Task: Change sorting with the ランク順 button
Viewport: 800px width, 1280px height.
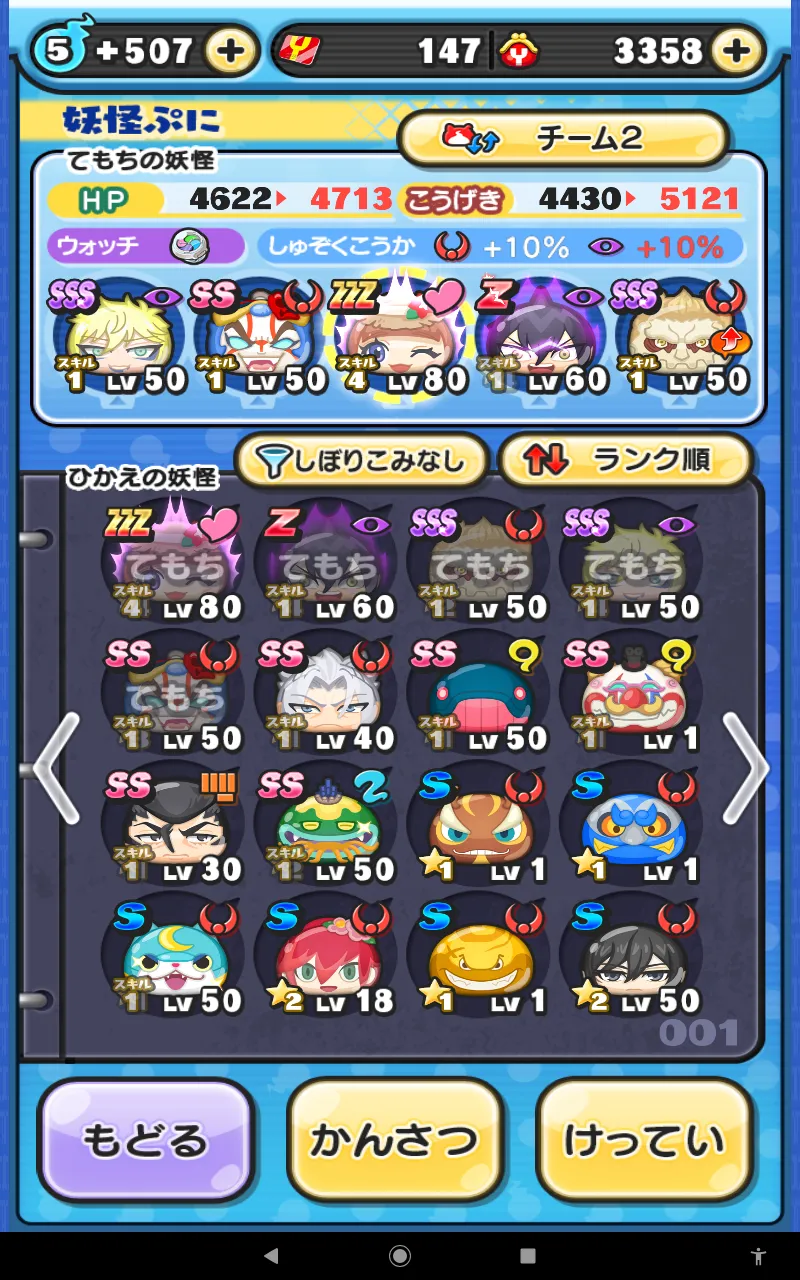Action: pyautogui.click(x=624, y=459)
